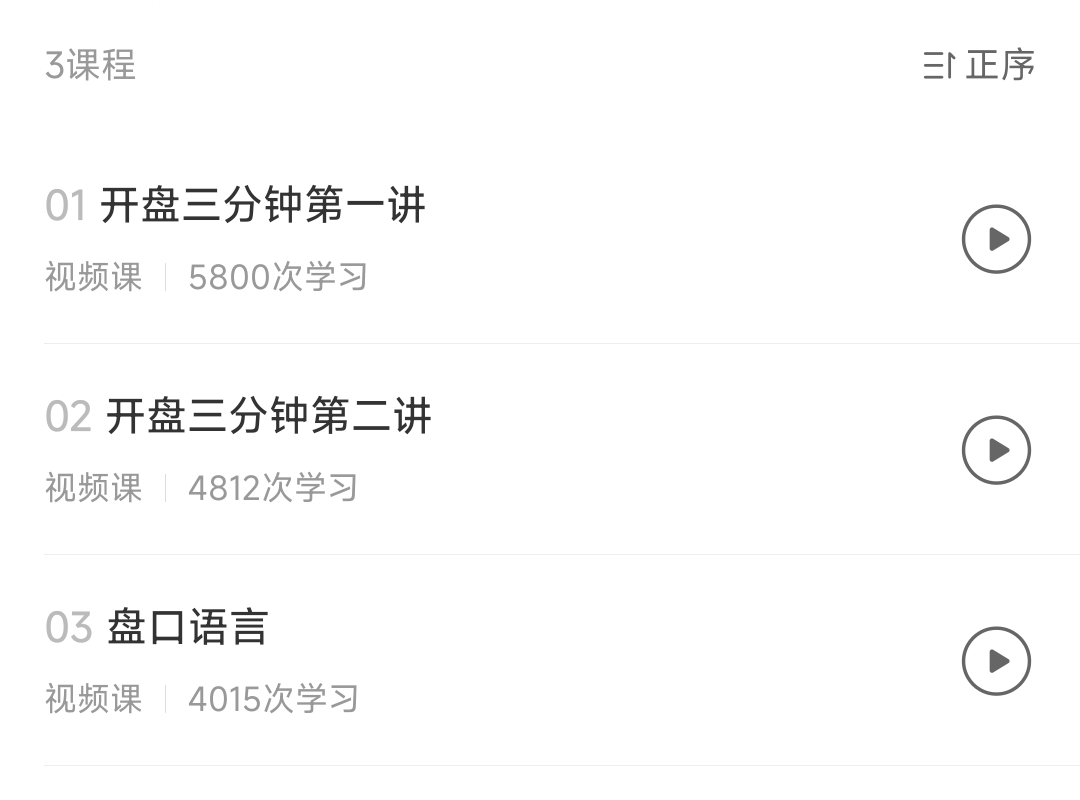This screenshot has width=1080, height=800.
Task: Play 开盘三分钟第二讲 video lesson
Action: coord(996,450)
